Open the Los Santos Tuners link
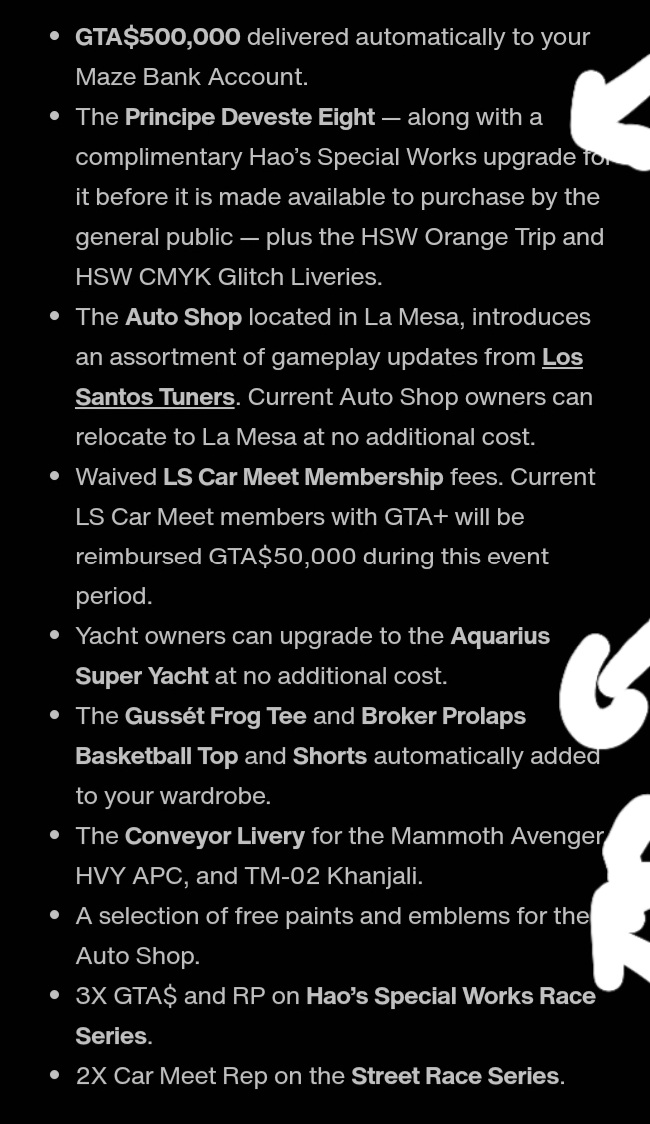 coord(155,397)
